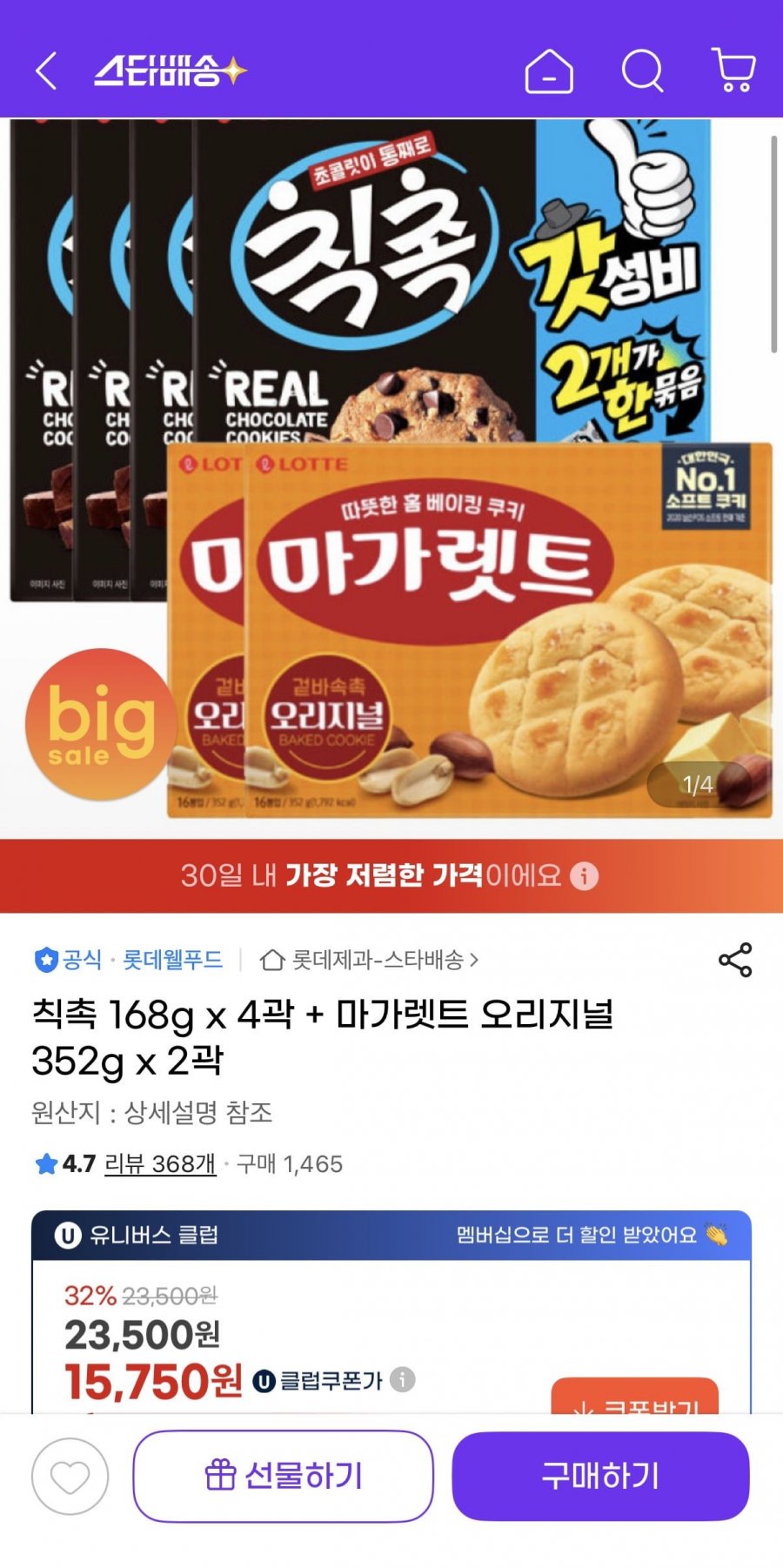View the shopping cart icon
Viewport: 783px width, 1568px height.
pos(733,73)
